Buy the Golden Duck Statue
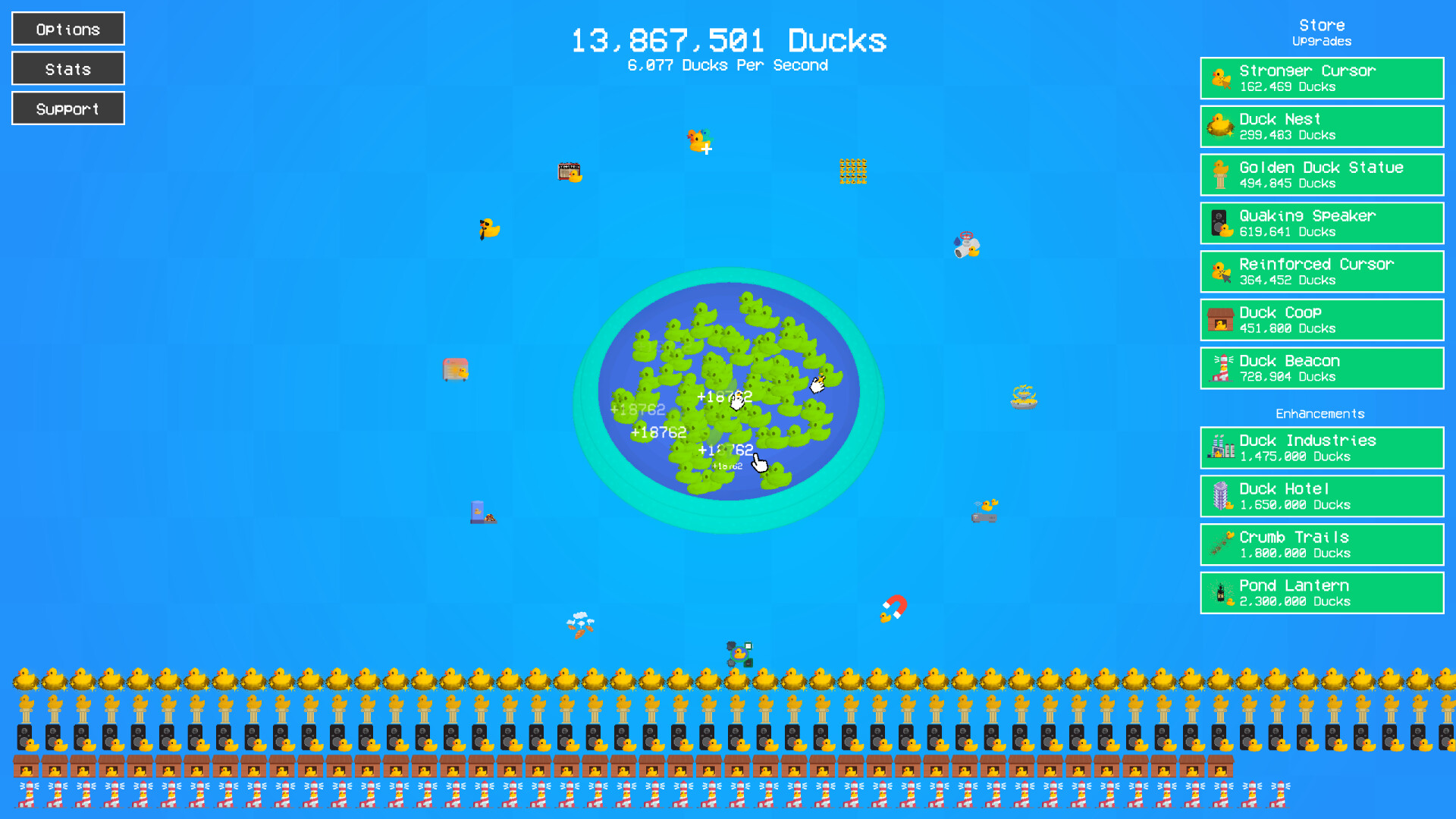Screen dimensions: 1456x819 click(1321, 175)
